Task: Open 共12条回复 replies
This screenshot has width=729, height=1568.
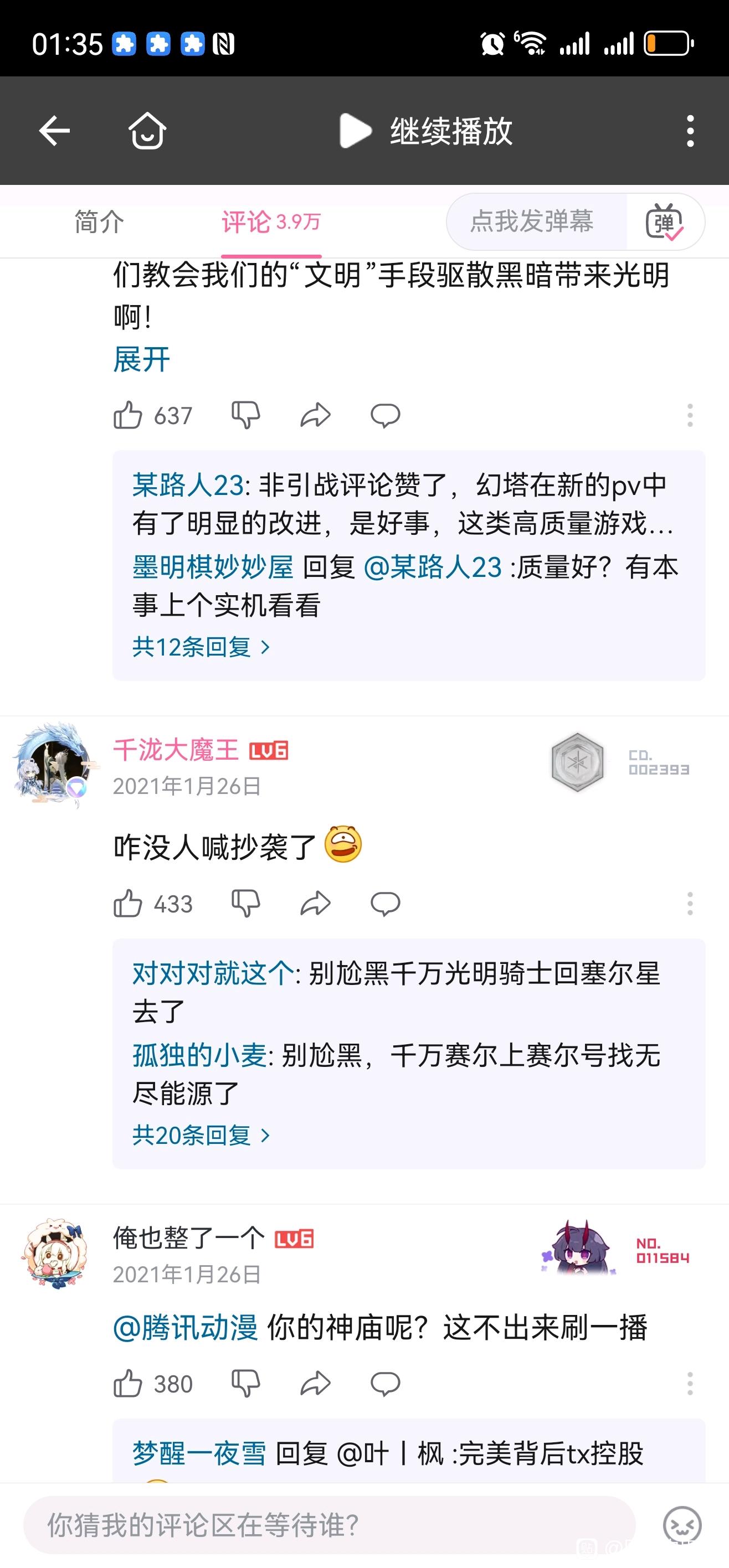Action: pos(201,647)
